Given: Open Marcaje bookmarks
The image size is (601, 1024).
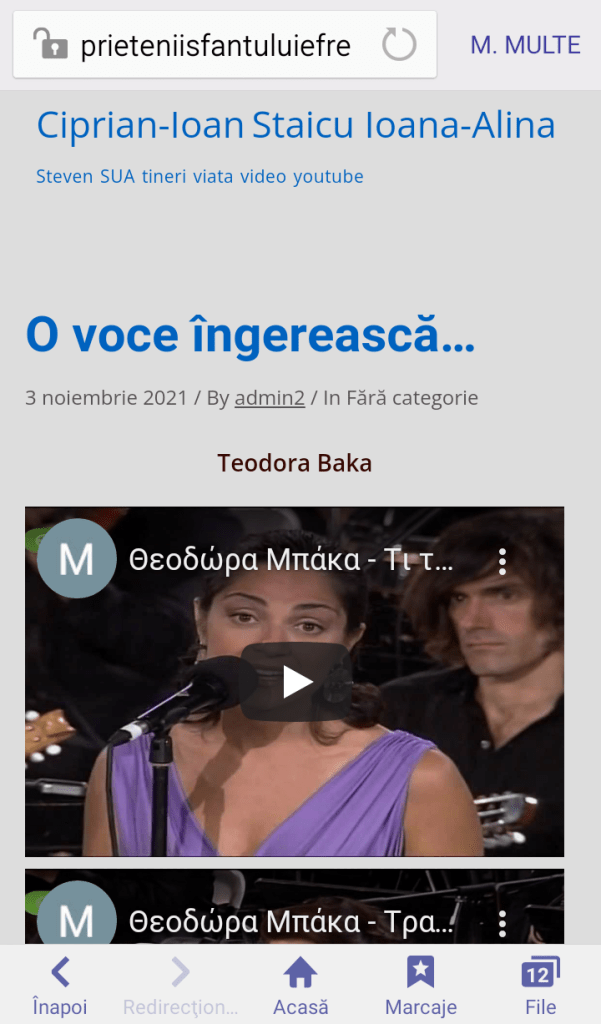Looking at the screenshot, I should [x=420, y=985].
